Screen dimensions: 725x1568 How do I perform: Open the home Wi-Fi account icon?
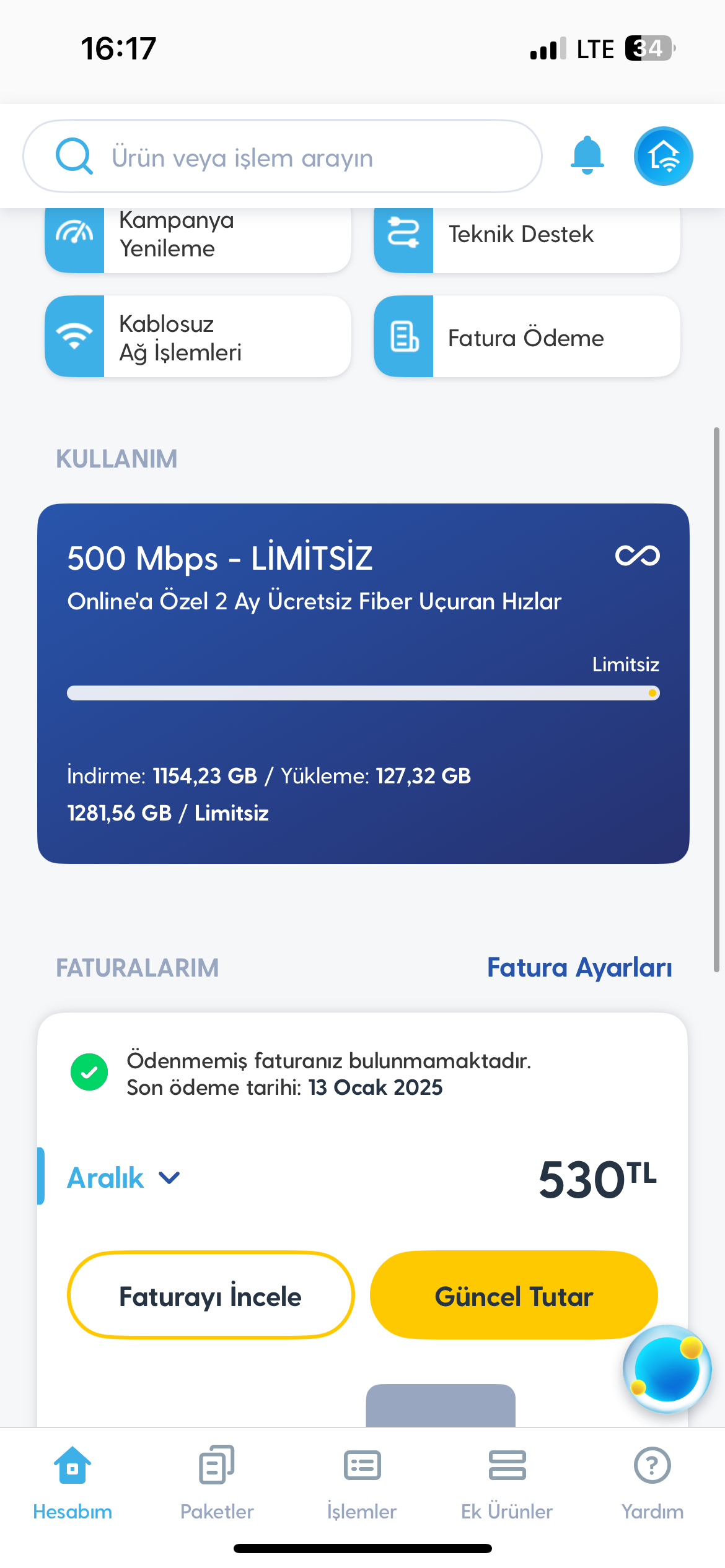click(663, 156)
